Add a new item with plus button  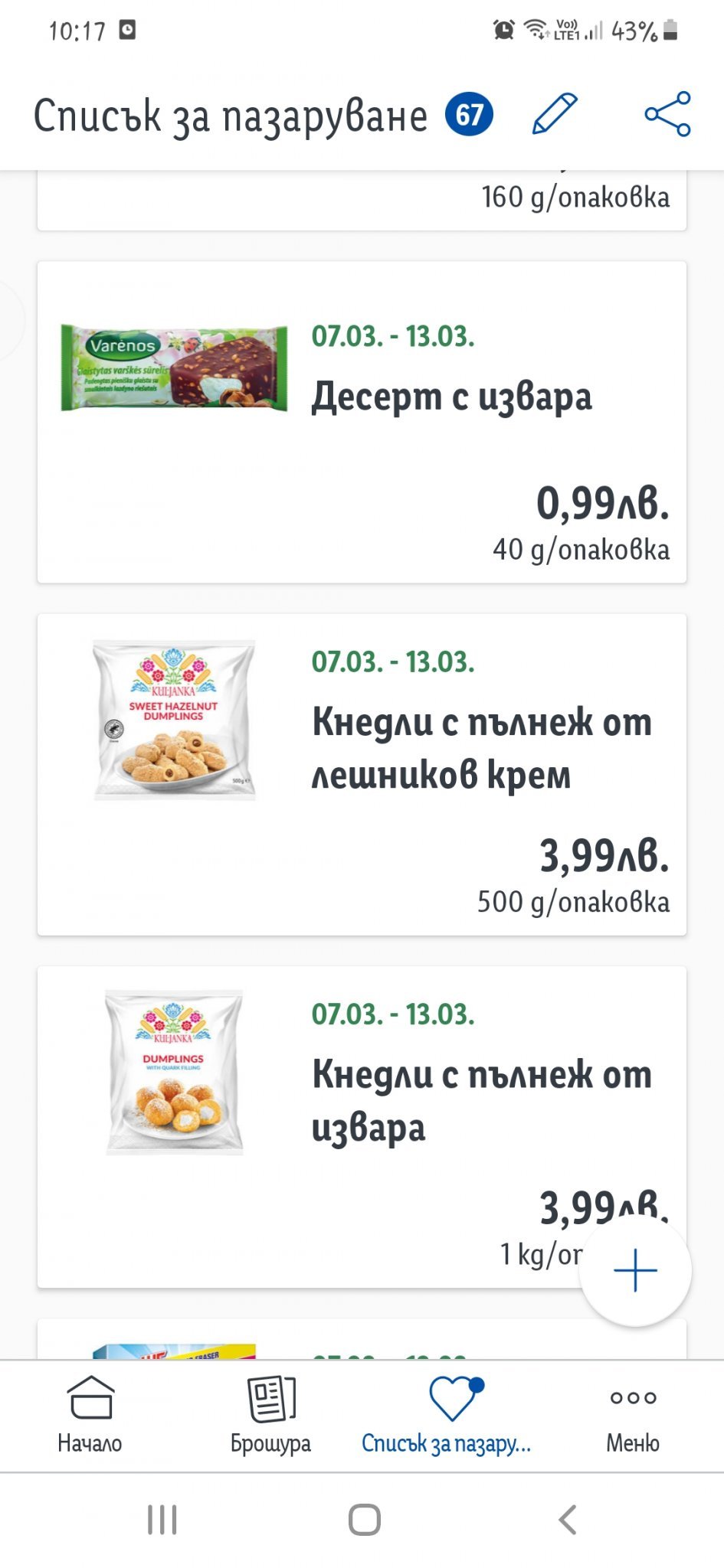coord(635,1270)
